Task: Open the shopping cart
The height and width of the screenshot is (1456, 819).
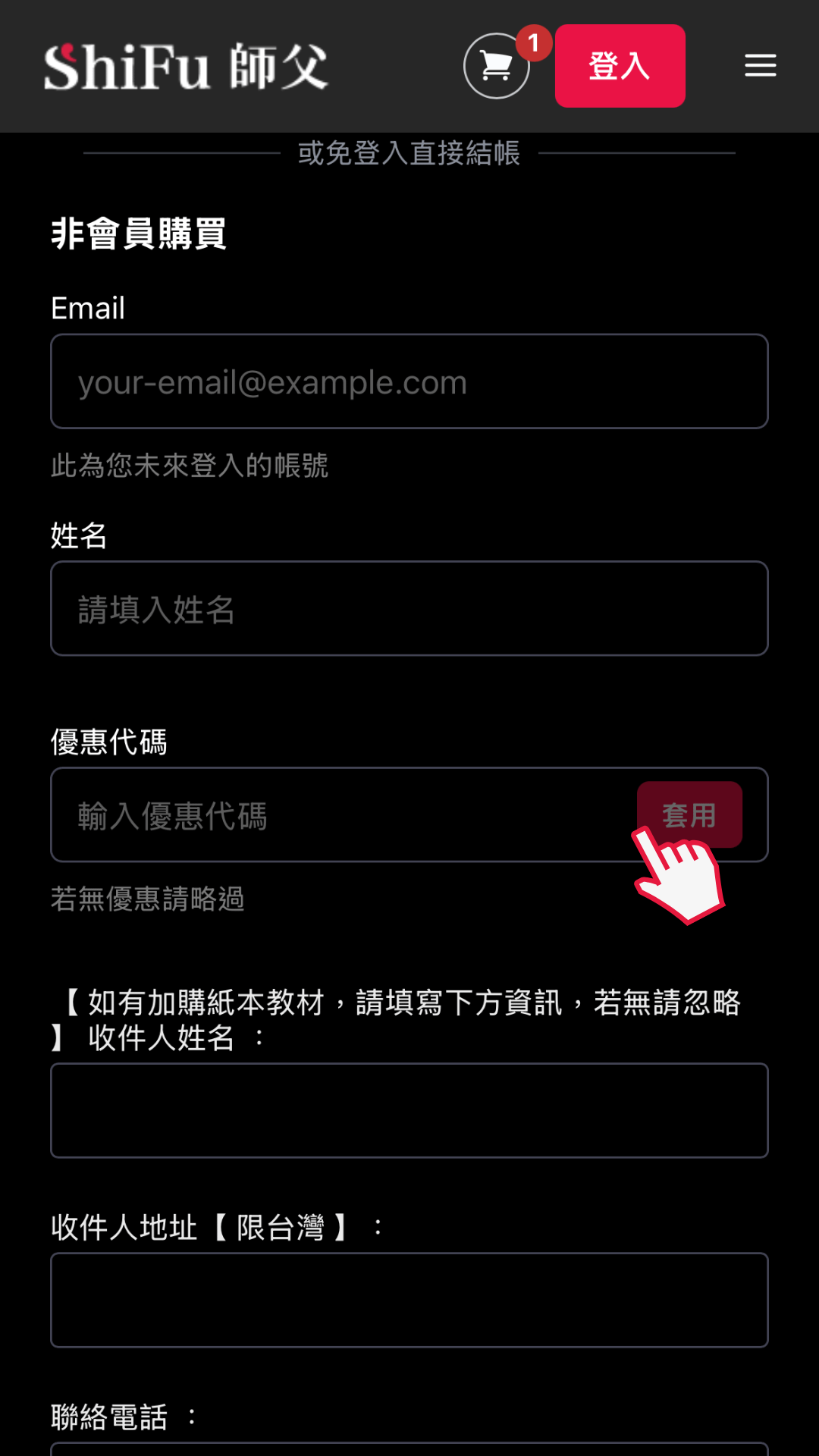Action: click(496, 66)
